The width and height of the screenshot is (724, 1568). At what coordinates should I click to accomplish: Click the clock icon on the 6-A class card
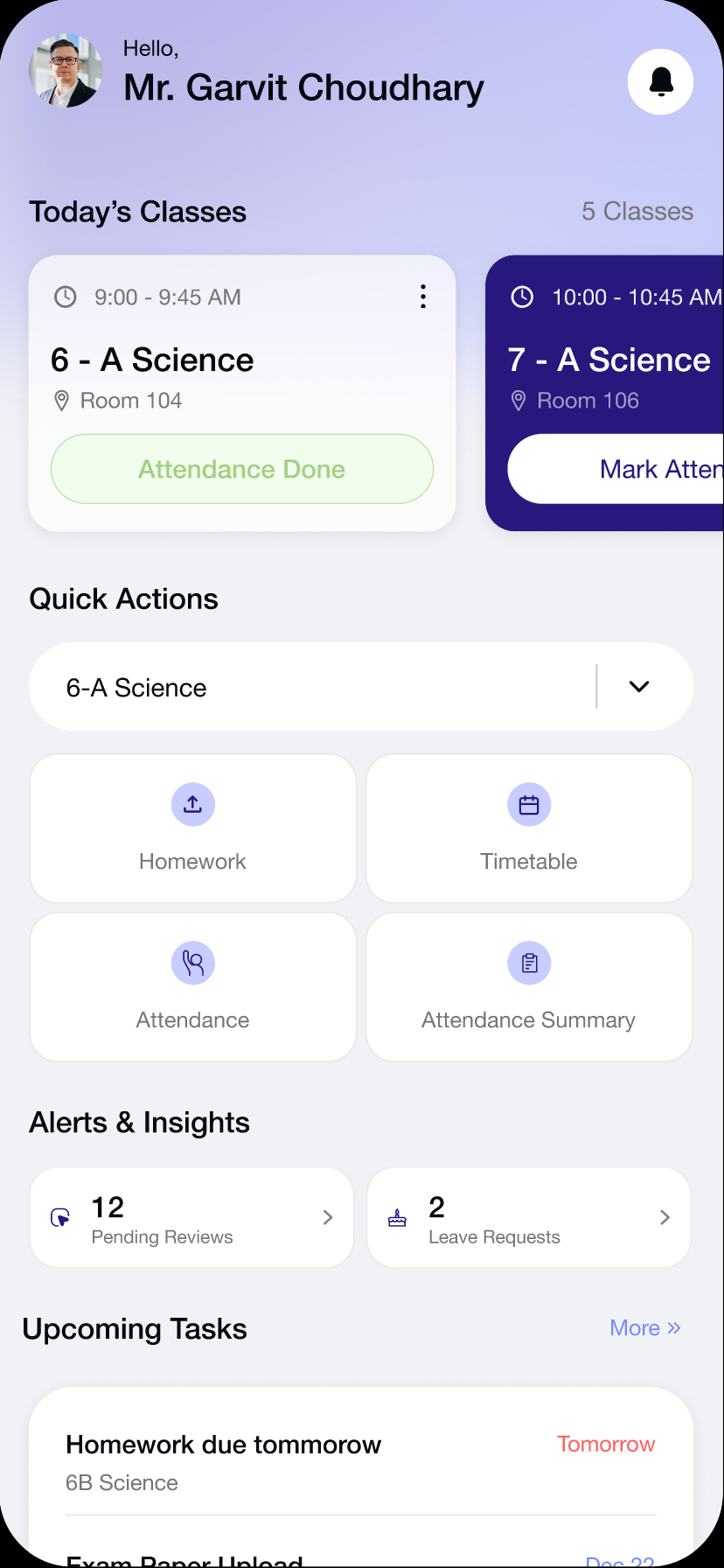tap(66, 297)
